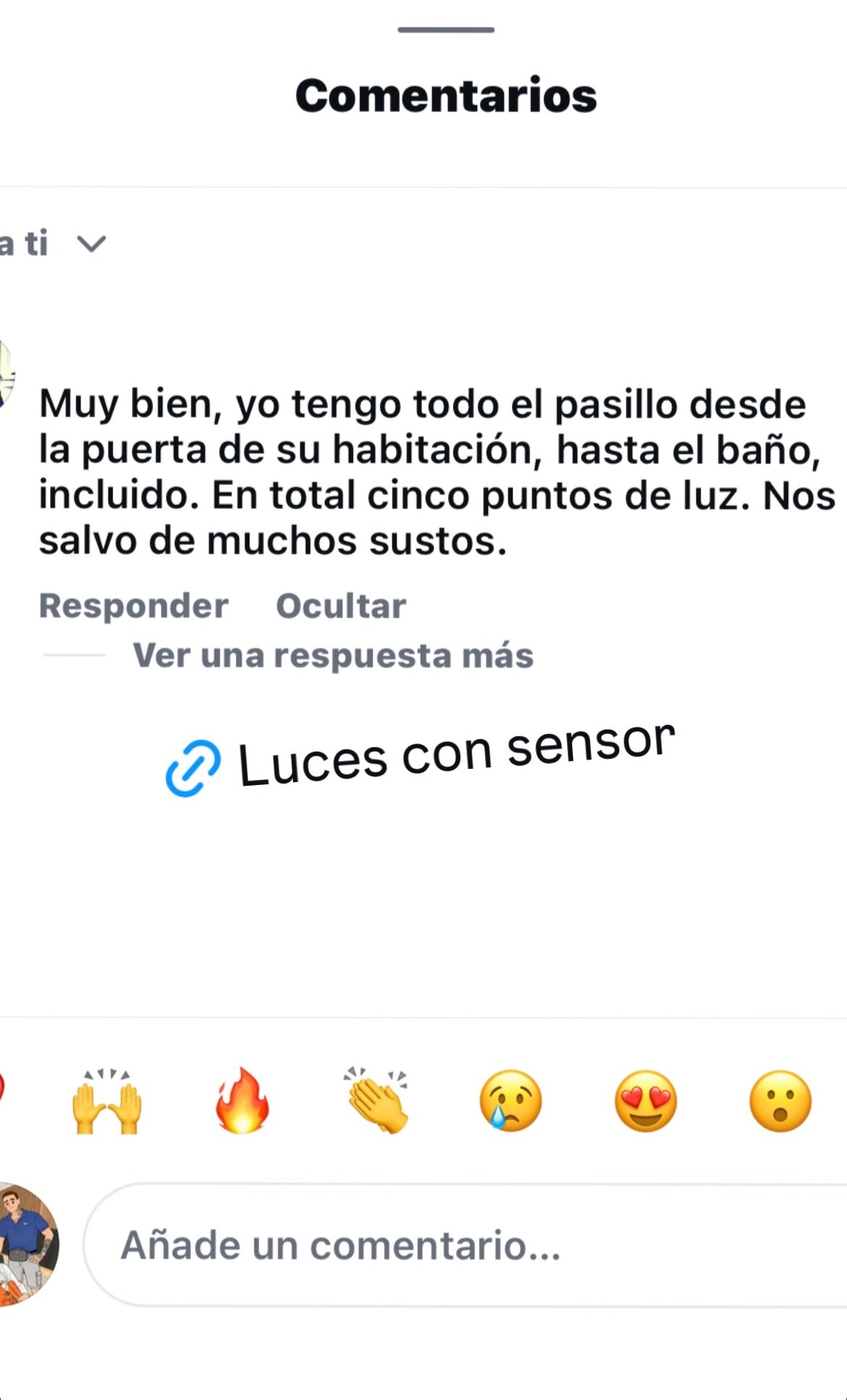
Task: Insert the clapping hands emoji
Action: (376, 1101)
